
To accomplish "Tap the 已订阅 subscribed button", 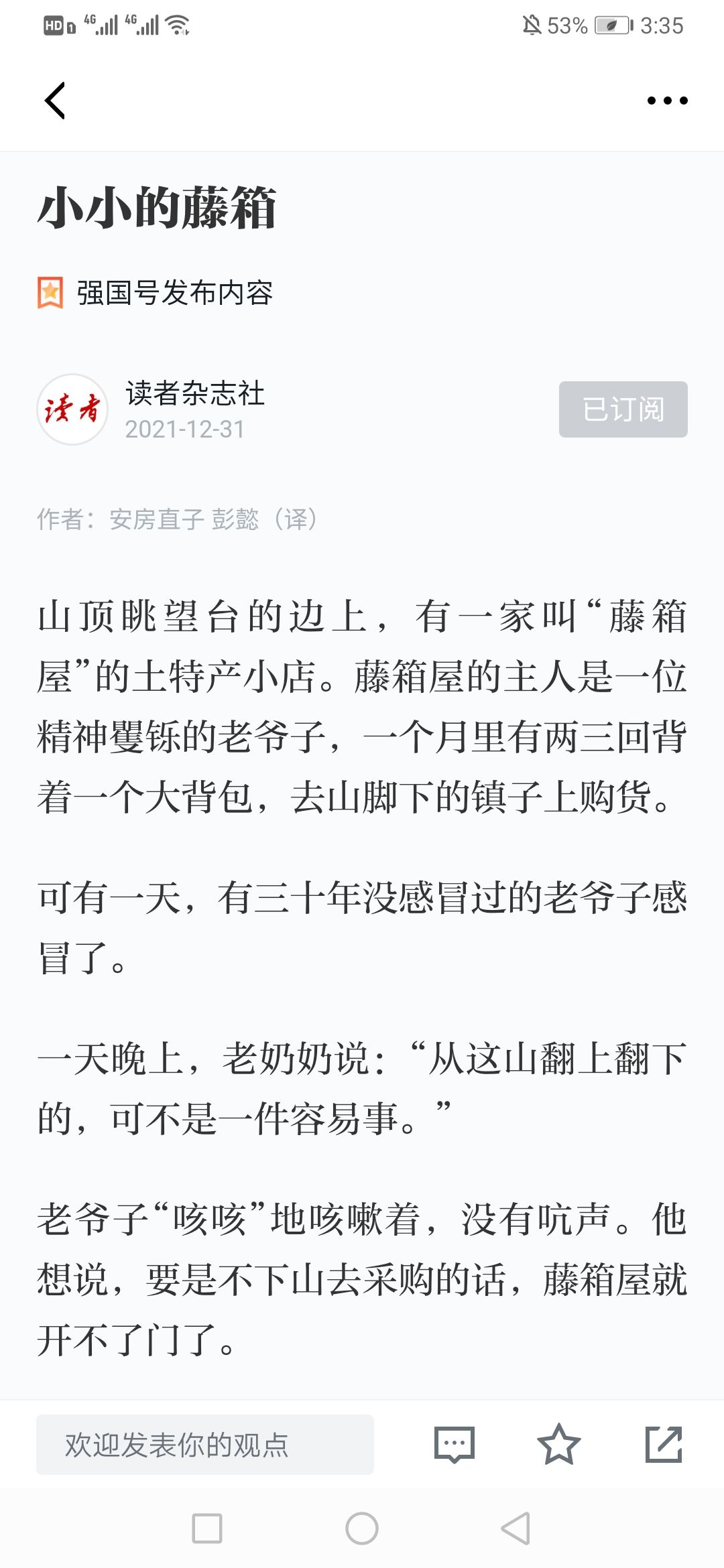I will (623, 409).
